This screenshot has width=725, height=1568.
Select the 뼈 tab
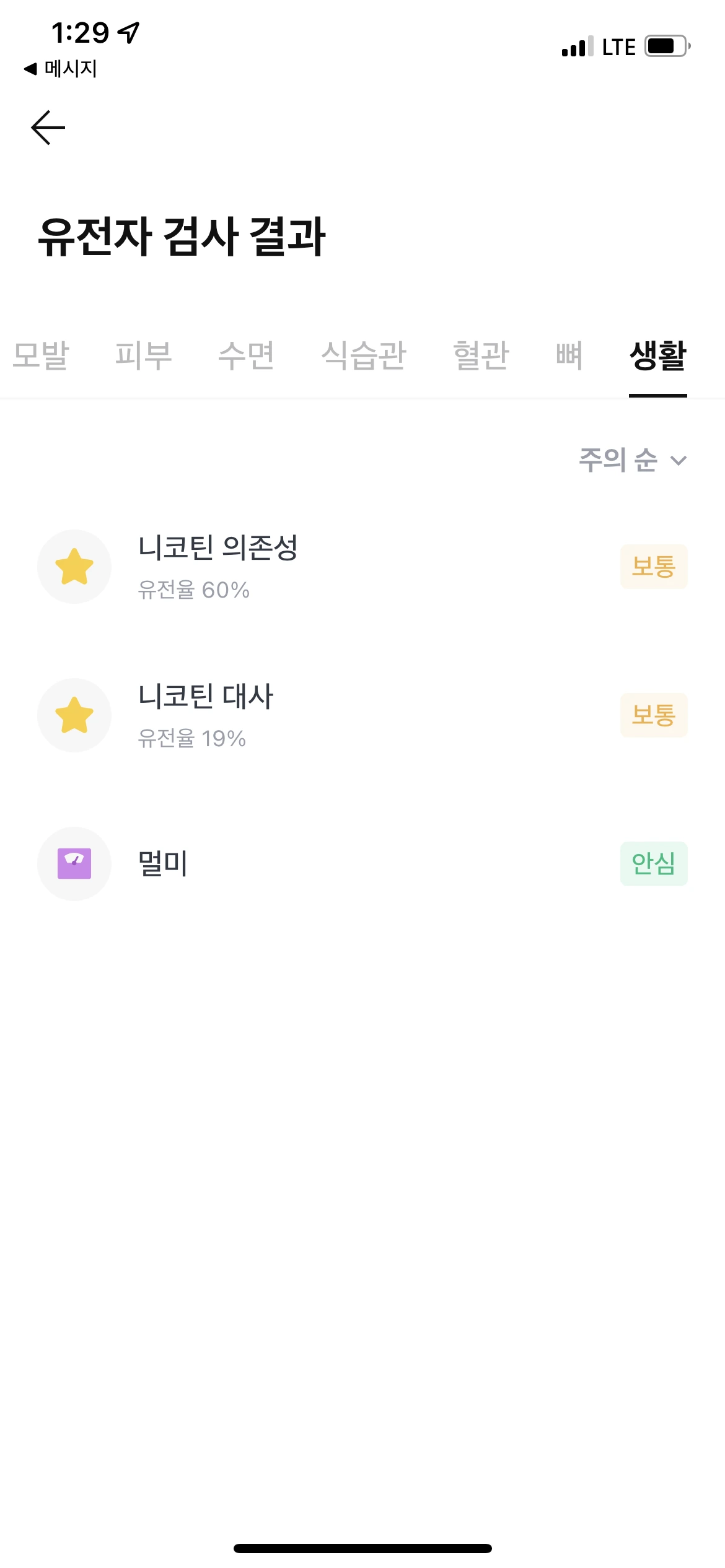pos(569,355)
